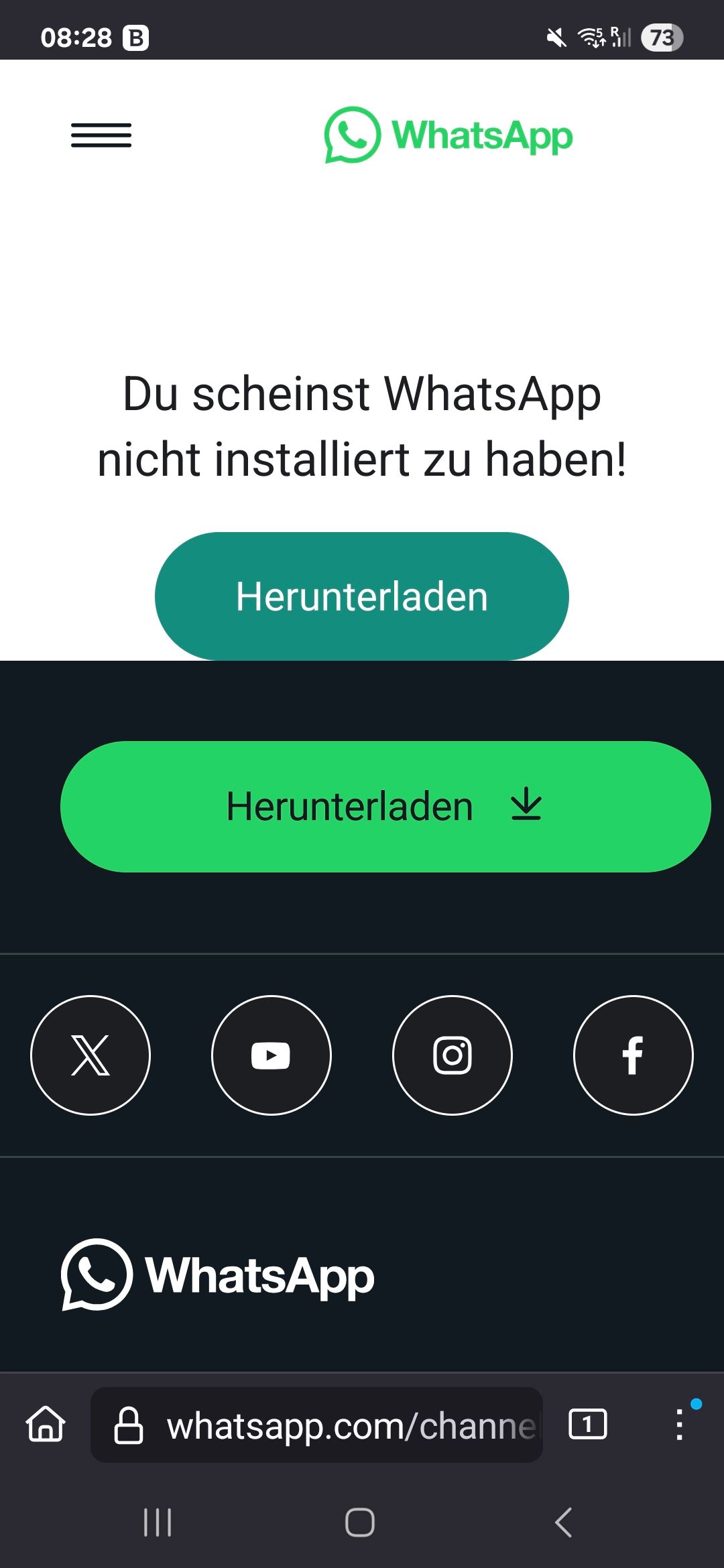Show open browser tabs

click(x=587, y=1424)
